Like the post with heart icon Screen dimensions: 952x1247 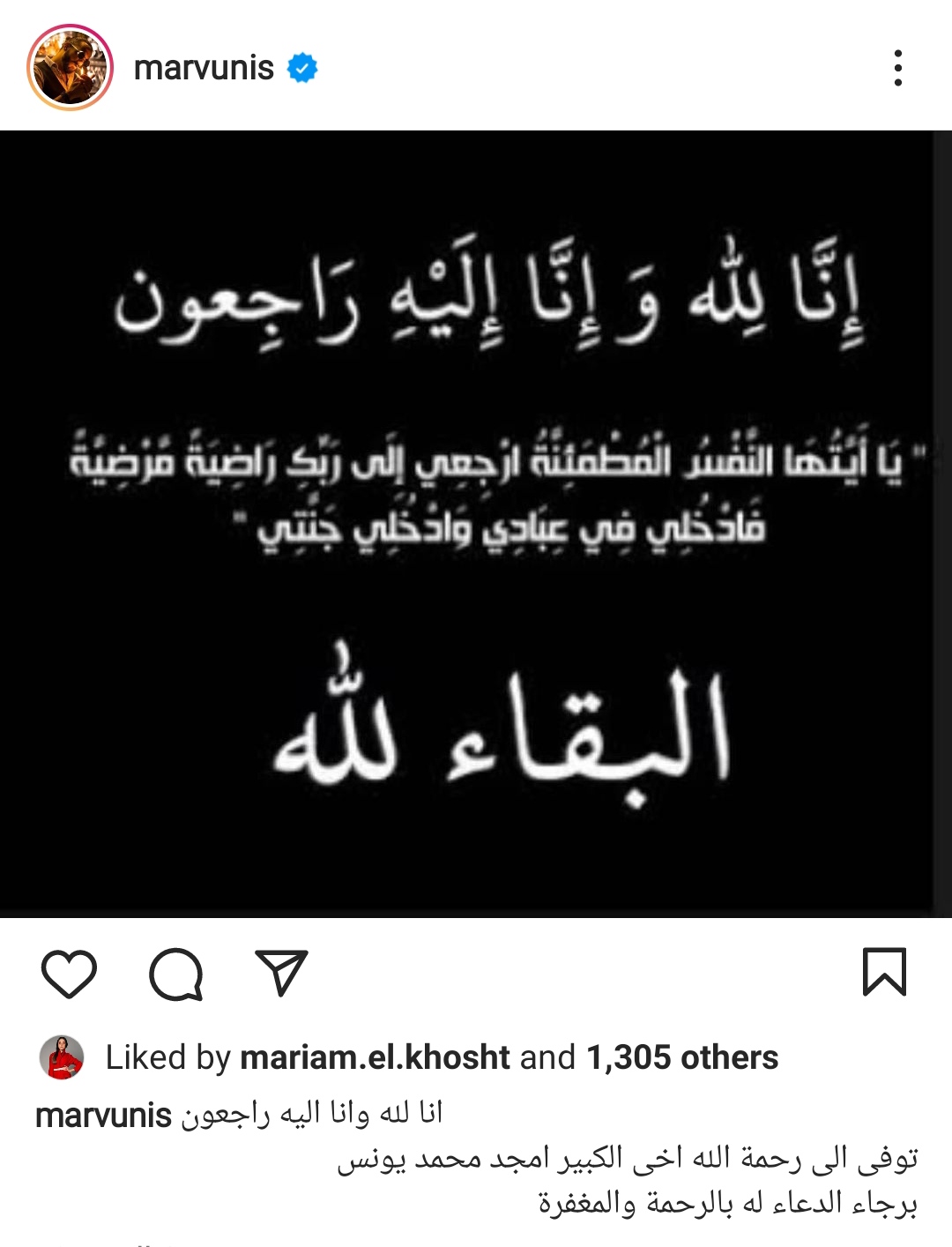click(x=69, y=974)
